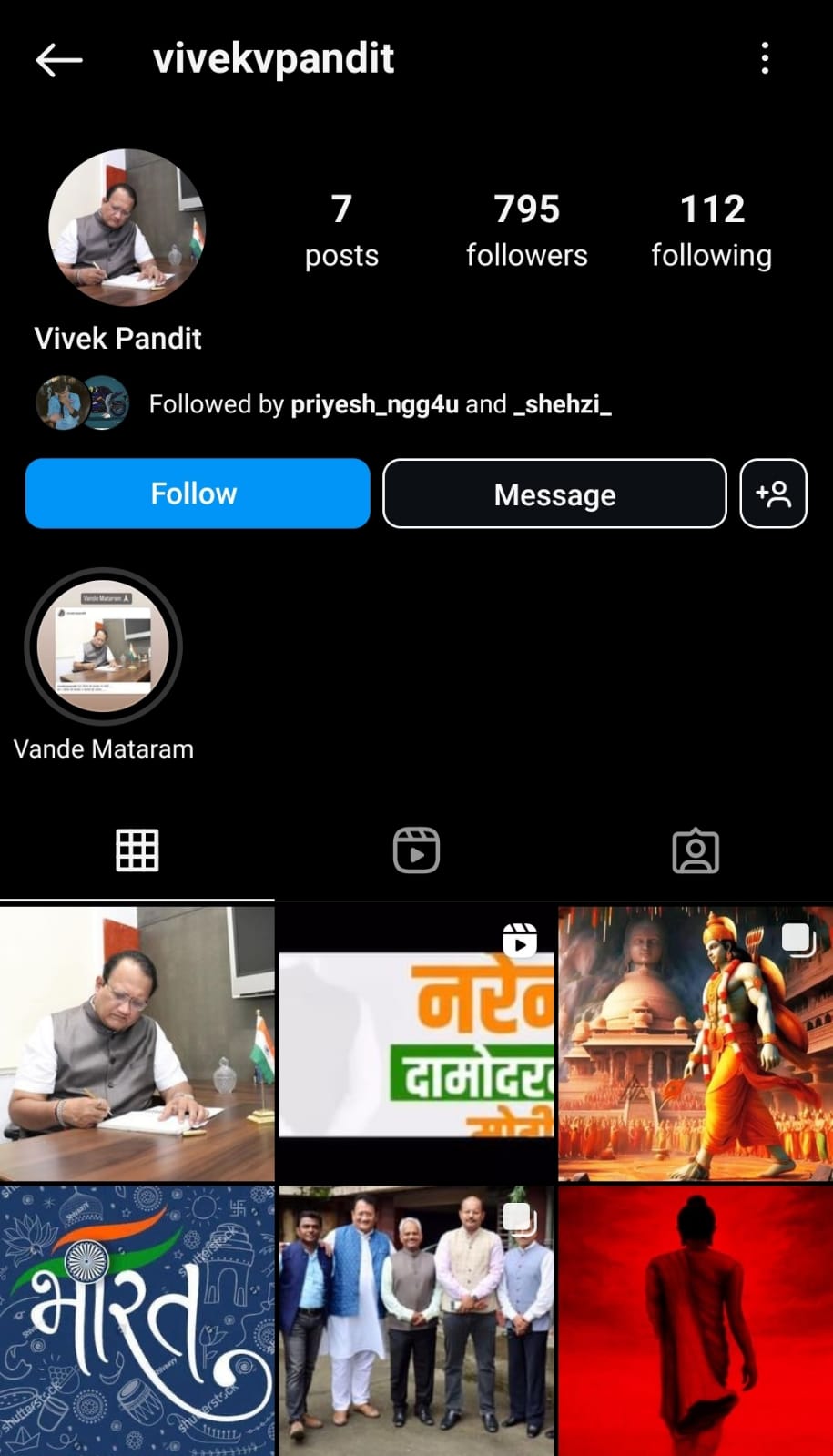The width and height of the screenshot is (833, 1456).
Task: Play the reel with Hindi text
Action: click(416, 1044)
